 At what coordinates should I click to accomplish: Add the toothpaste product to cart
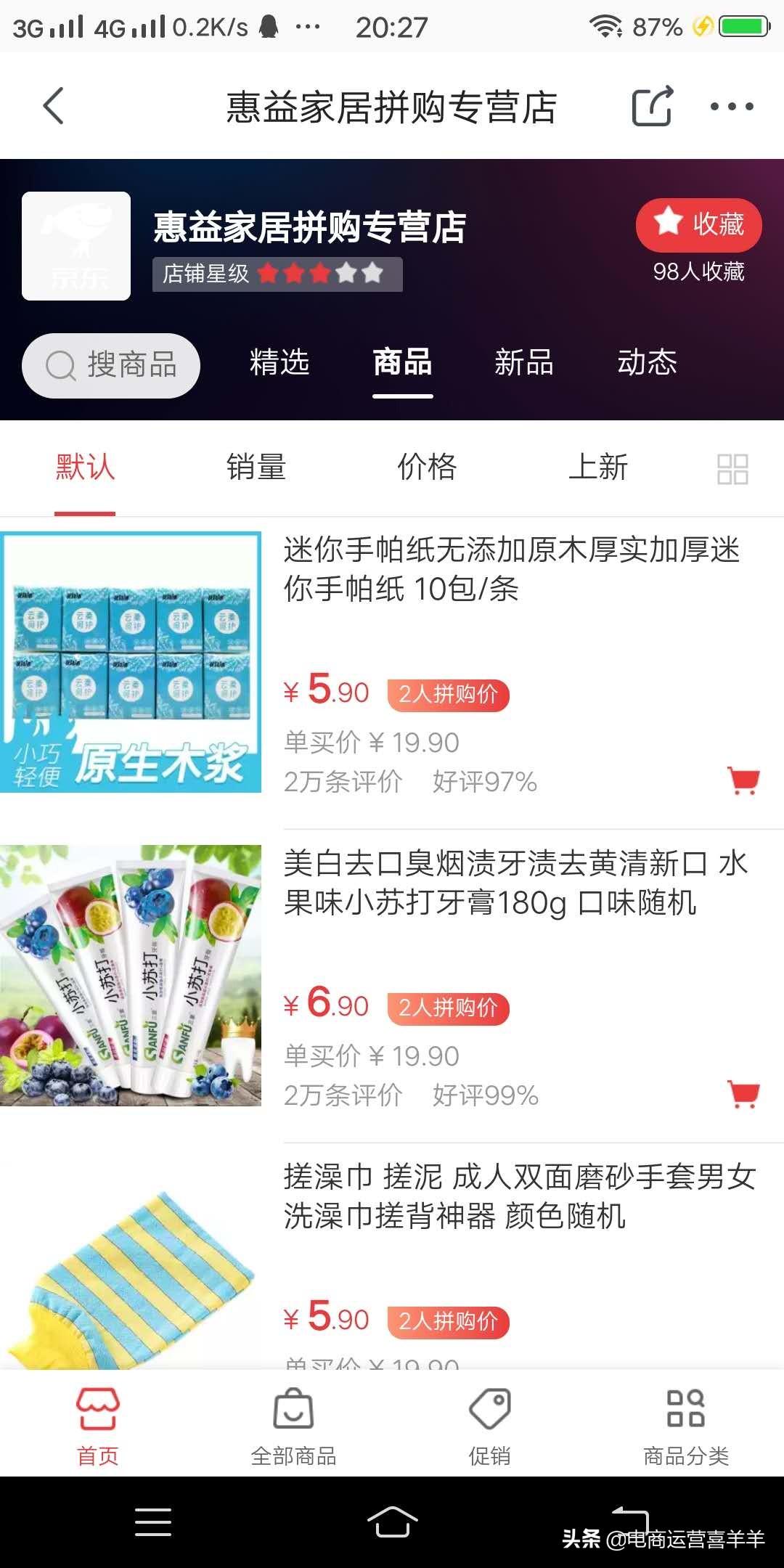(x=742, y=1094)
